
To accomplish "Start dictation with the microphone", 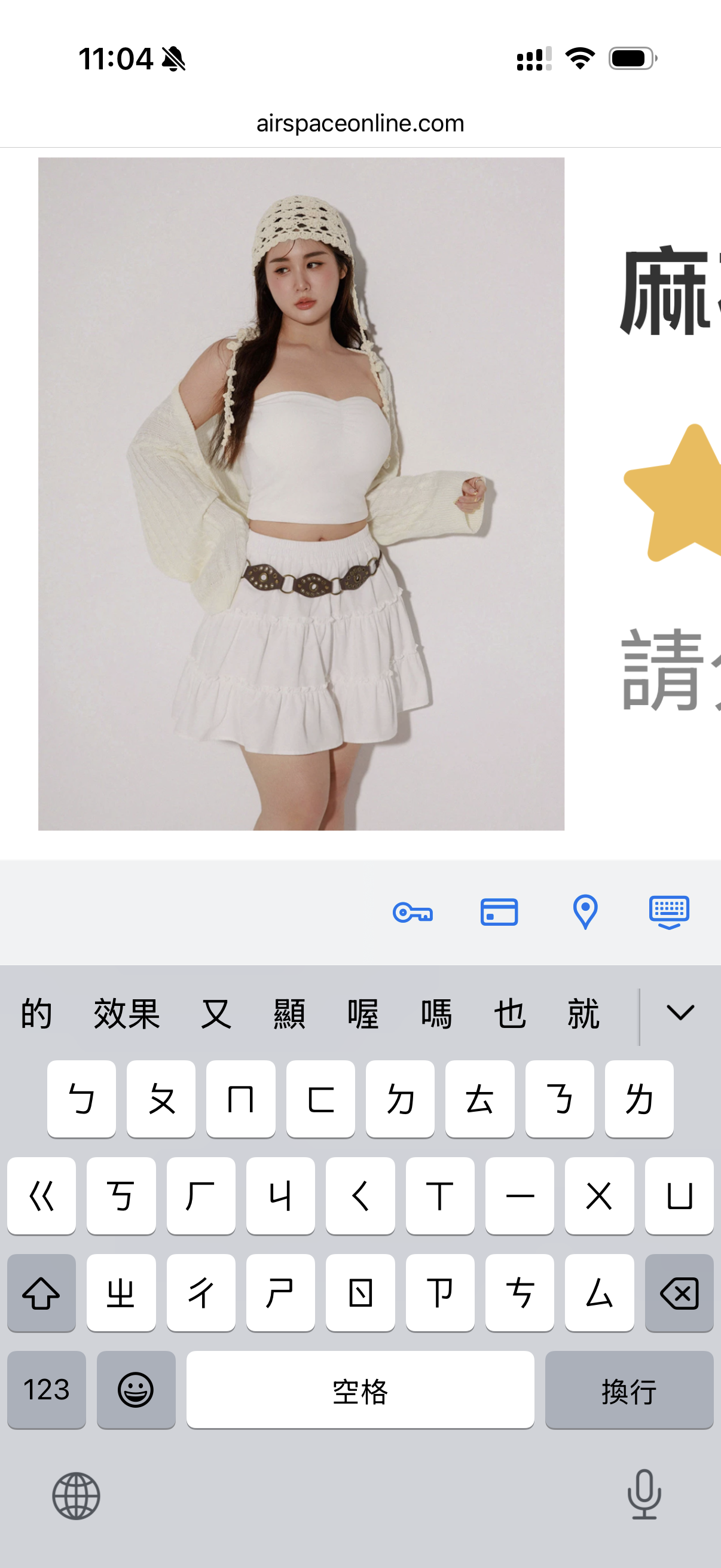I will click(x=644, y=1494).
